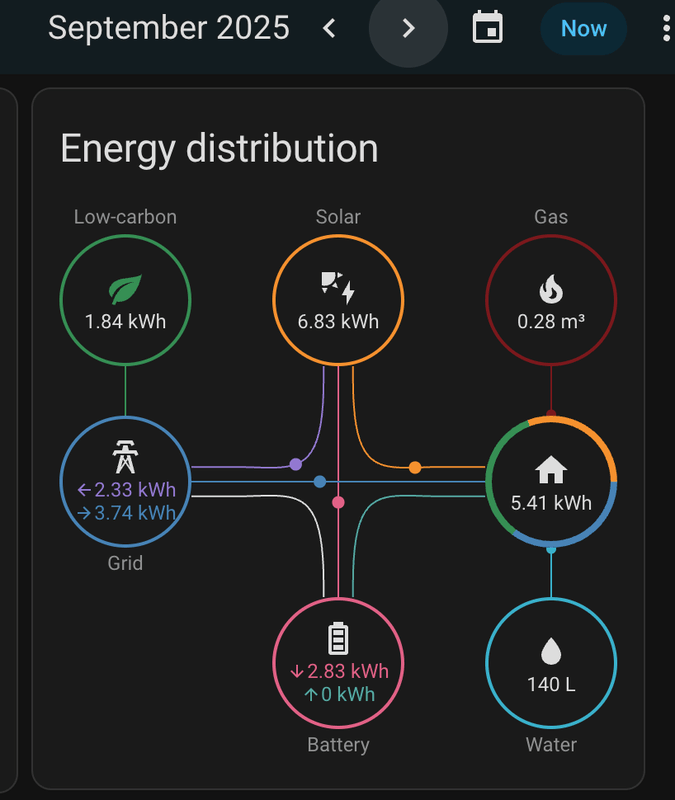
Task: Open the overflow menu
Action: (666, 28)
